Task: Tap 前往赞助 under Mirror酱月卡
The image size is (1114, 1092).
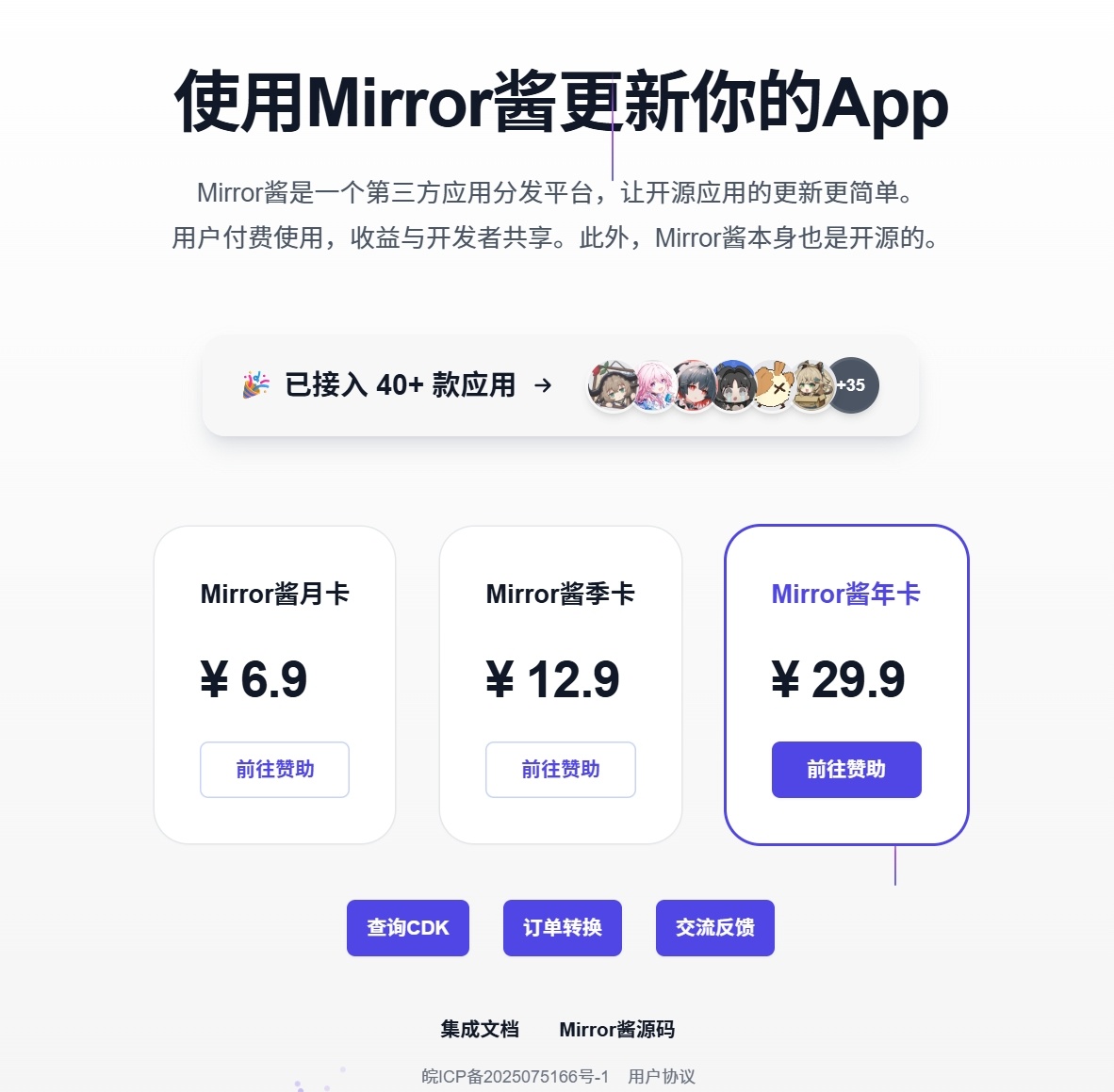Action: 274,769
